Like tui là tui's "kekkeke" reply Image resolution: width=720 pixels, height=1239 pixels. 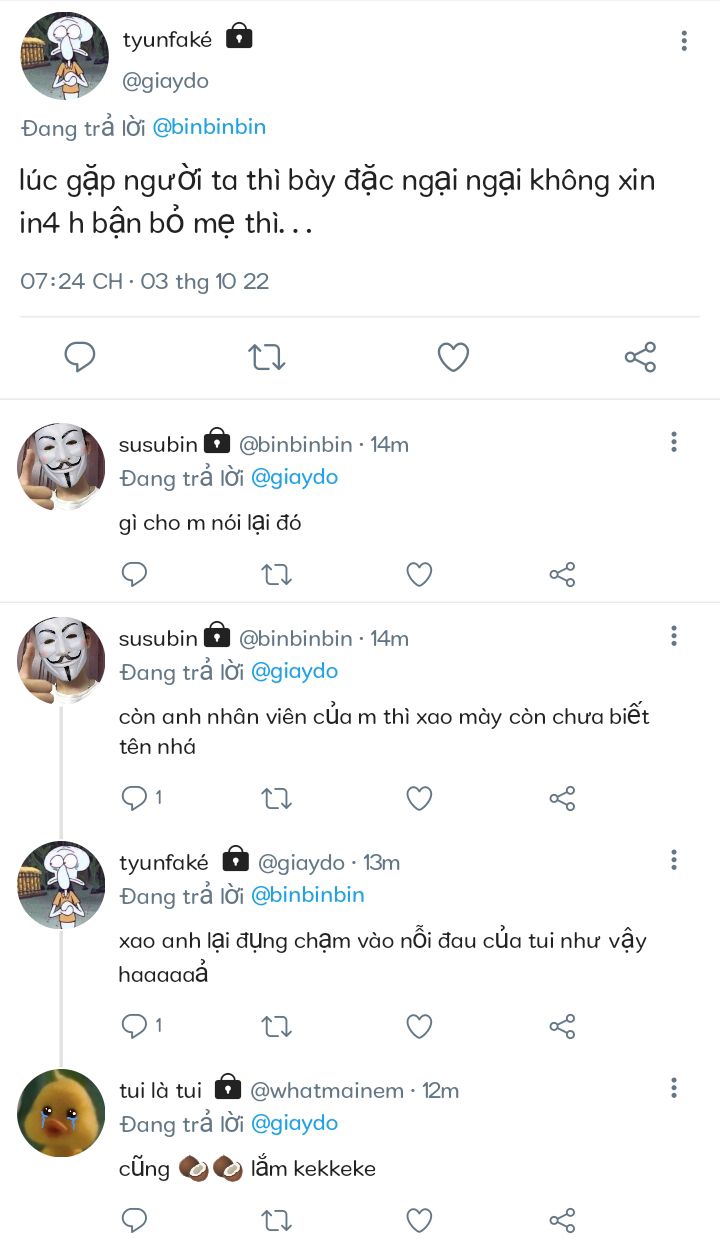click(419, 1220)
